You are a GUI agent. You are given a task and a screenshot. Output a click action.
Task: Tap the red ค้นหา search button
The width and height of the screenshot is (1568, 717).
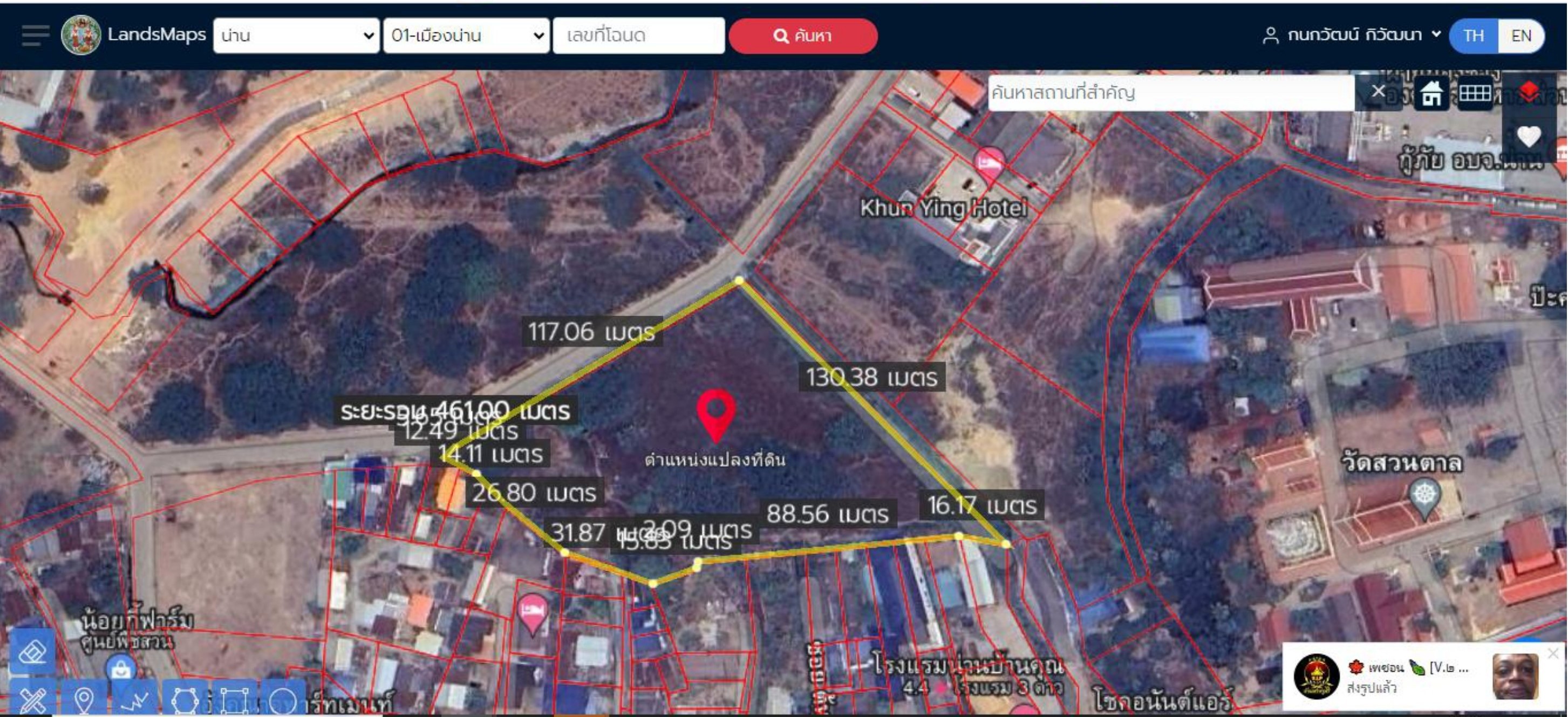click(x=802, y=36)
